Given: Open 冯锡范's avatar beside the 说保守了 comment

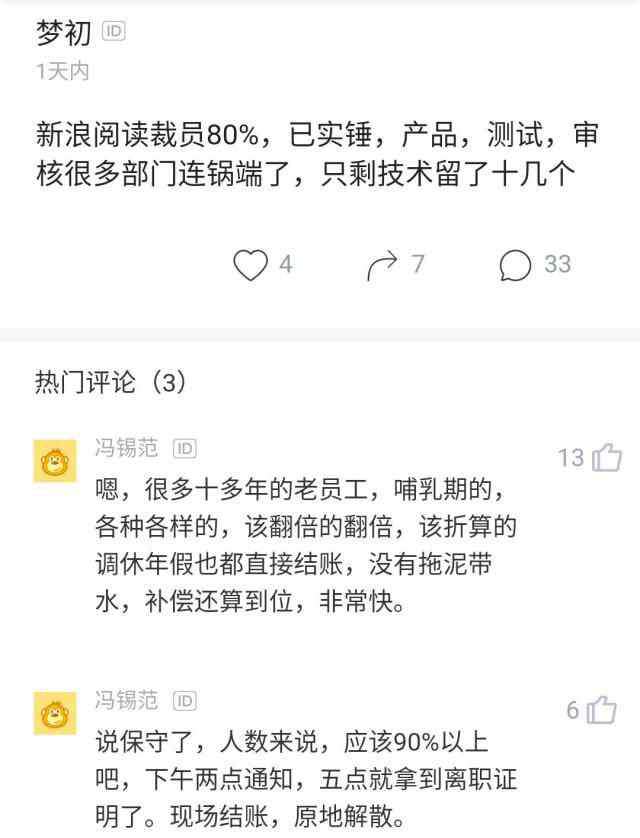Looking at the screenshot, I should [54, 713].
